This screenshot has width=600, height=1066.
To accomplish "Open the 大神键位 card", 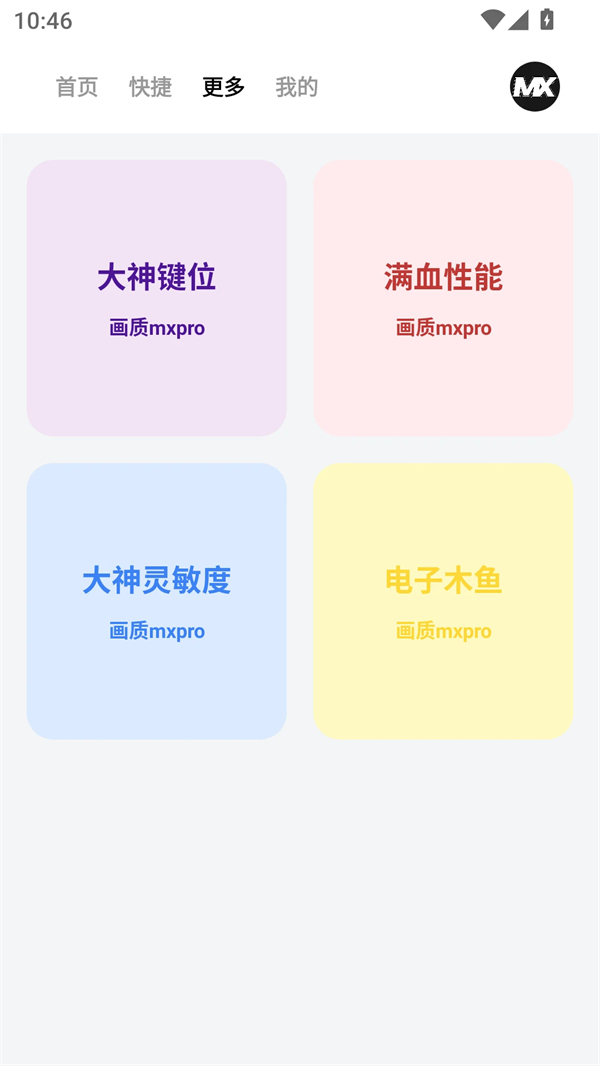I will click(x=157, y=298).
